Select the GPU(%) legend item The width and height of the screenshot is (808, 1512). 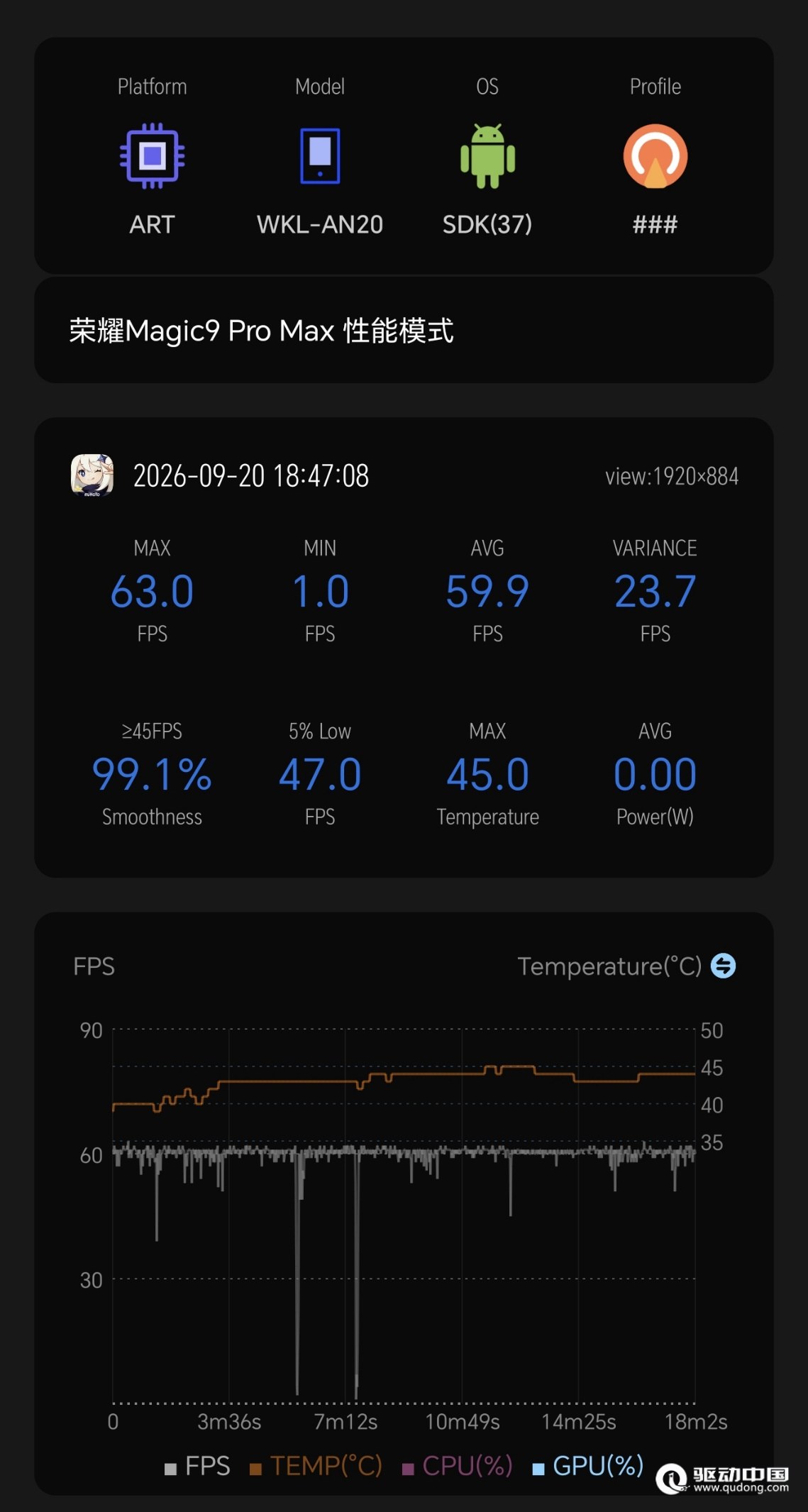point(588,1466)
